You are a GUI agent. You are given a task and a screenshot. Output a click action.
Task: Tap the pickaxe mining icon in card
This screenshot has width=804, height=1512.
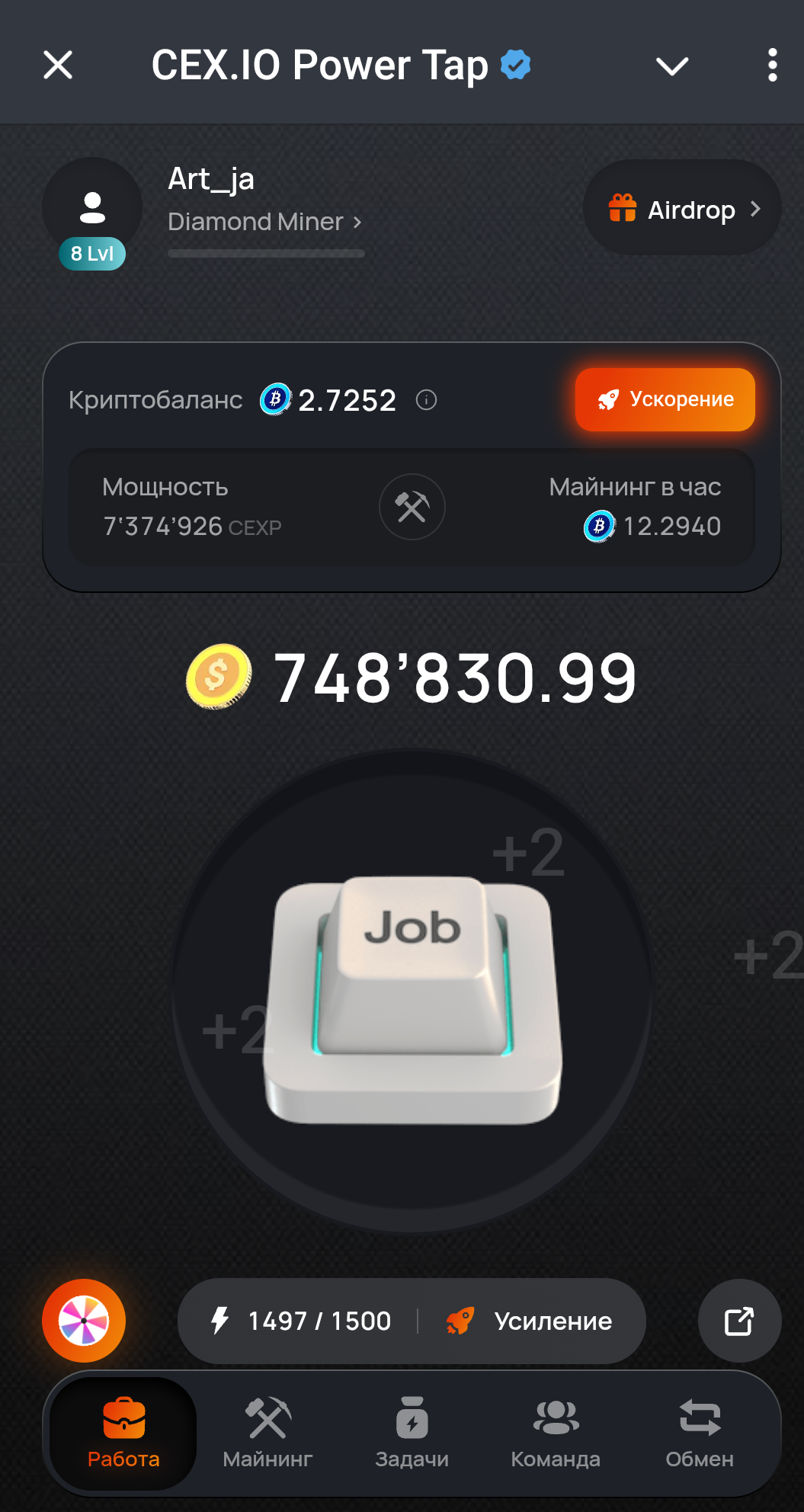[x=412, y=507]
